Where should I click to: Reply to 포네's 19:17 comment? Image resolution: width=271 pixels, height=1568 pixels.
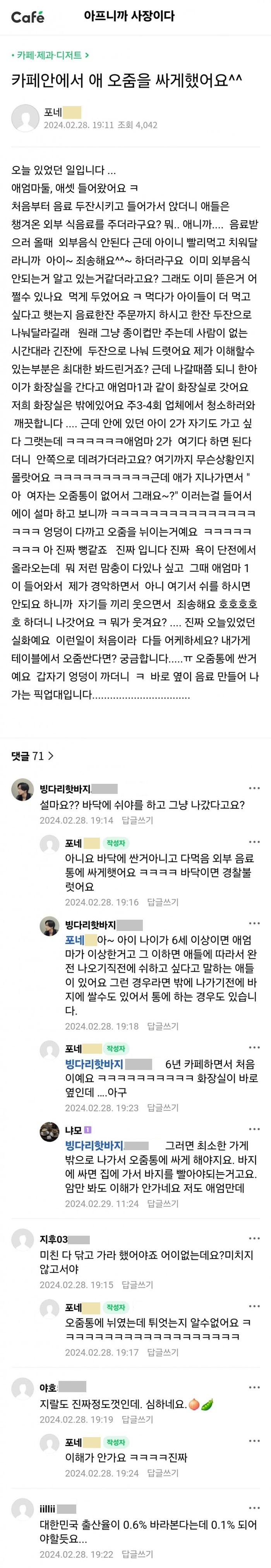point(163,1352)
